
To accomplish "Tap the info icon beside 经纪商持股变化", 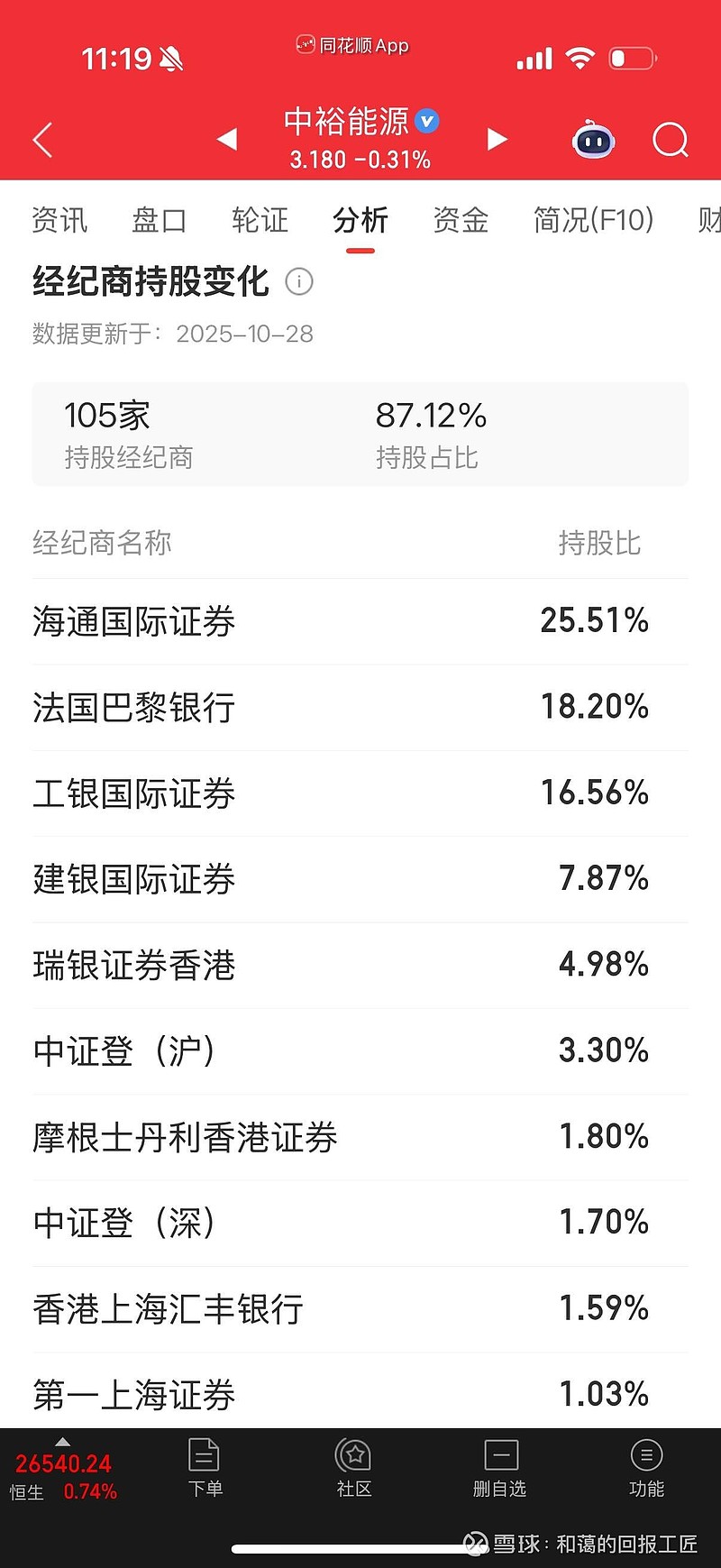I will [x=299, y=282].
